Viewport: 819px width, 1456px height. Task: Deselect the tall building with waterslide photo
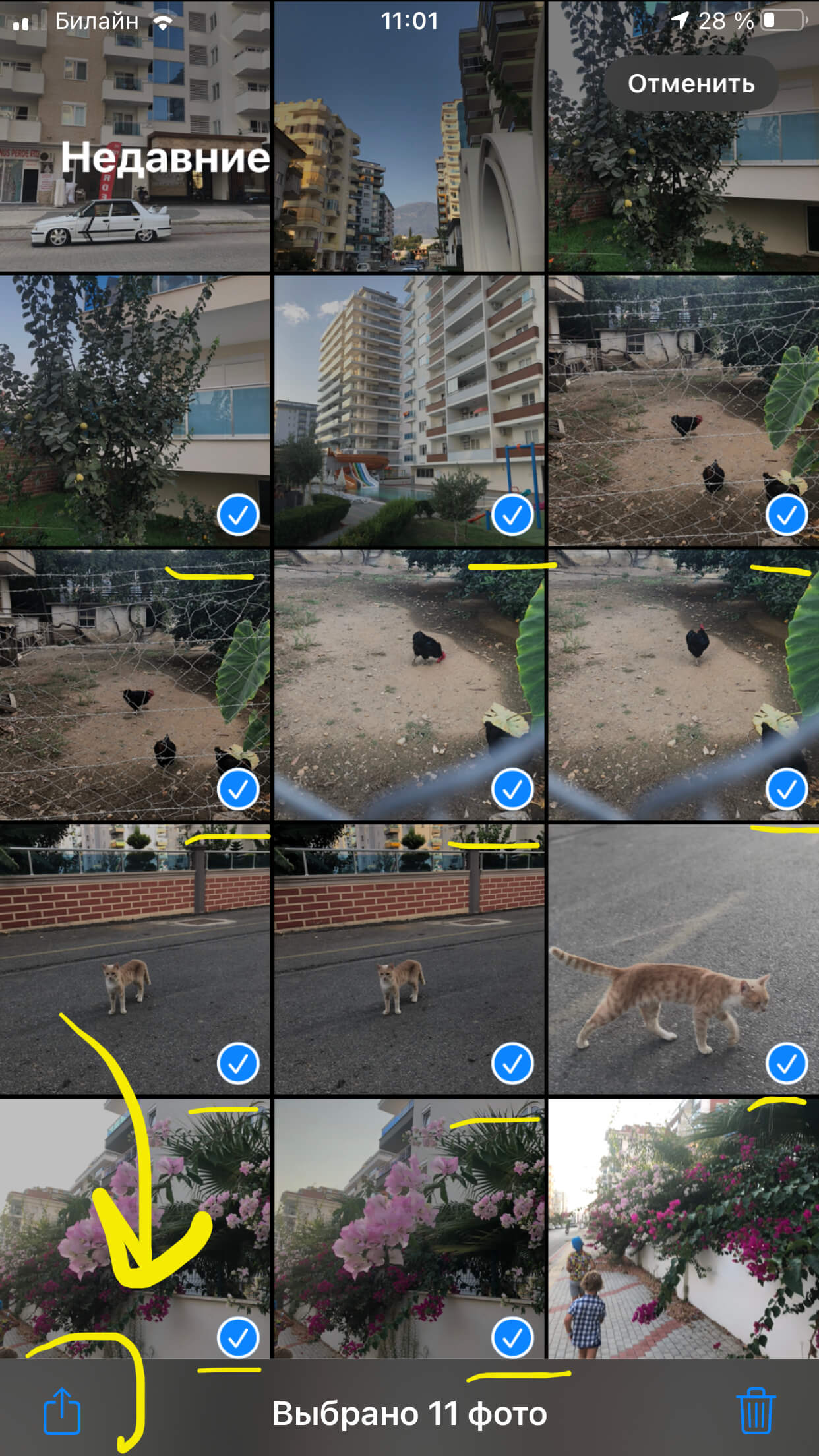[409, 409]
